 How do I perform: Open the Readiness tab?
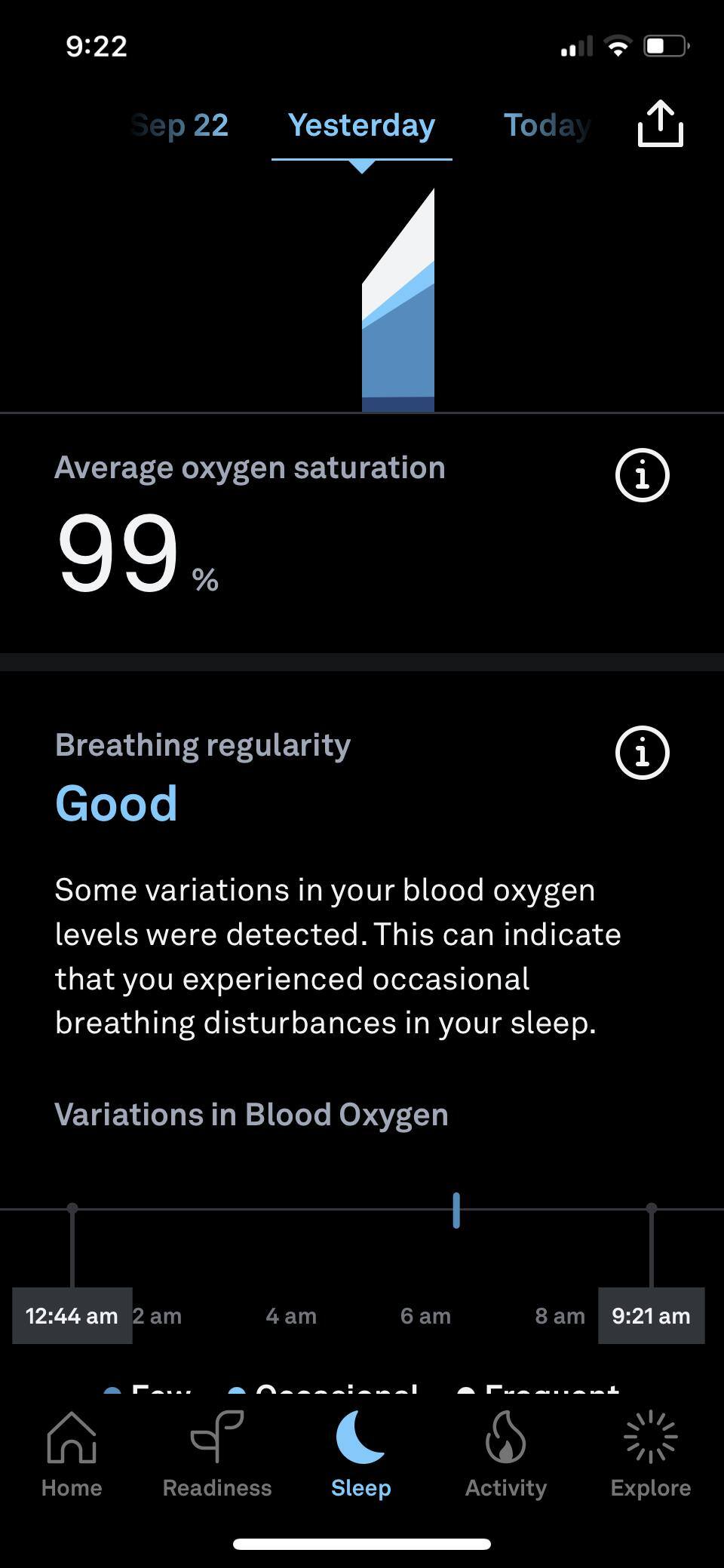[x=217, y=1455]
